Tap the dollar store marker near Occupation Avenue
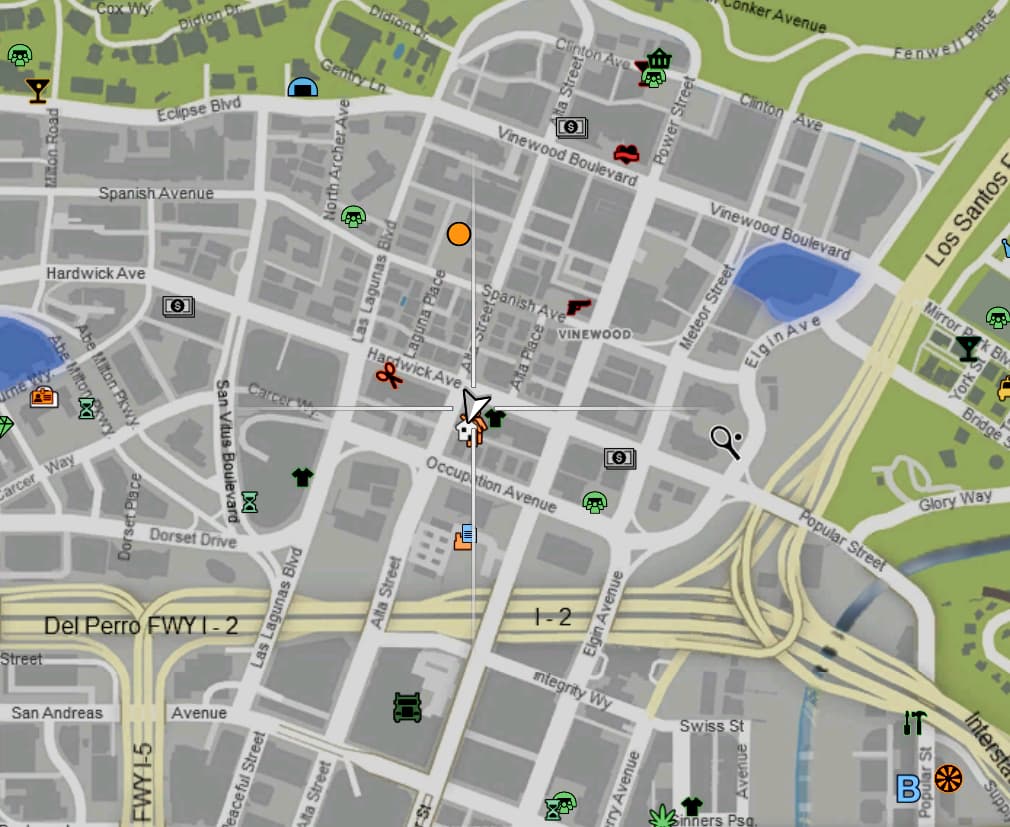The image size is (1010, 827). pyautogui.click(x=619, y=458)
